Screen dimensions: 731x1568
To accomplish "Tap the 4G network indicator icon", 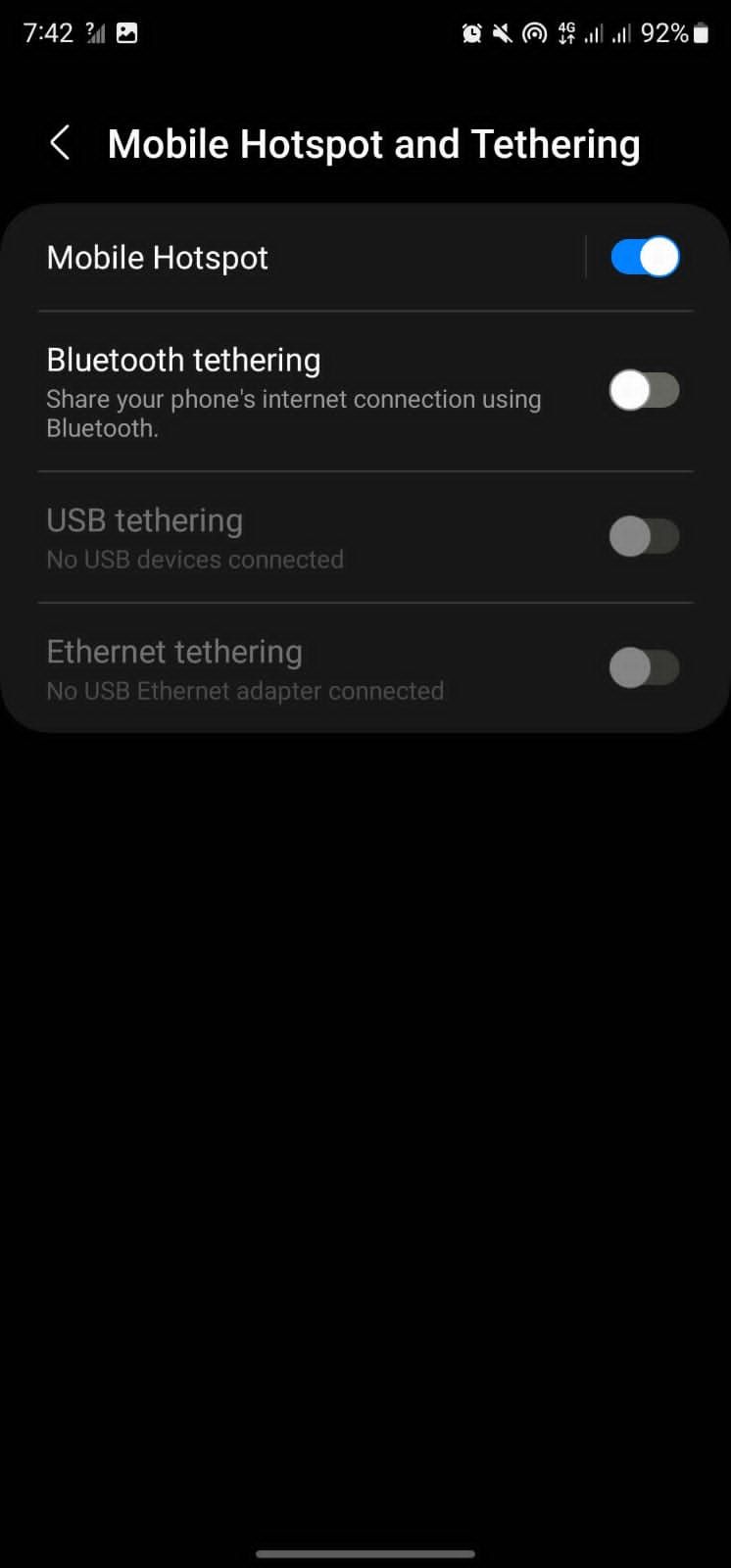I will coord(566,32).
